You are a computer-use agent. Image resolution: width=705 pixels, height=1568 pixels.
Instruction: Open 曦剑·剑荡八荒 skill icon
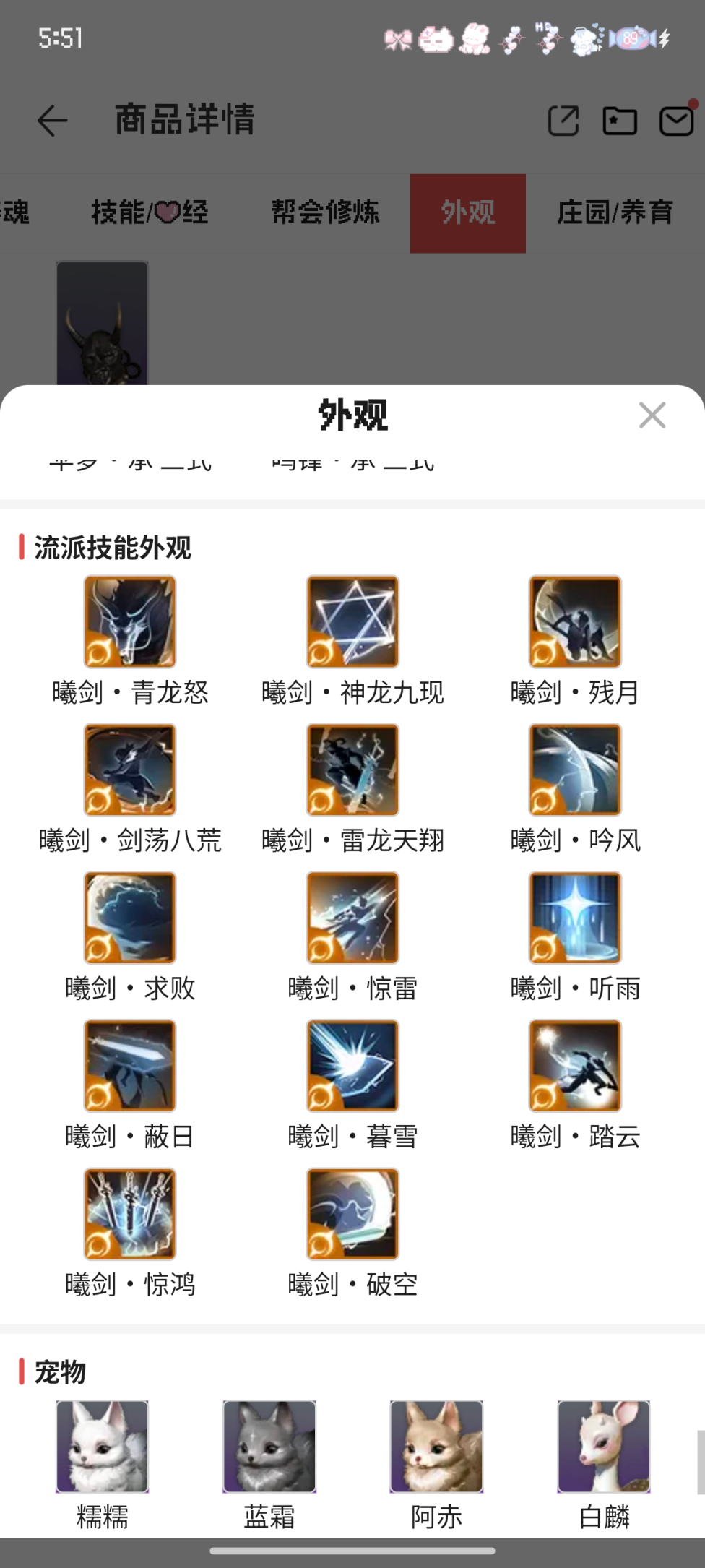tap(130, 770)
